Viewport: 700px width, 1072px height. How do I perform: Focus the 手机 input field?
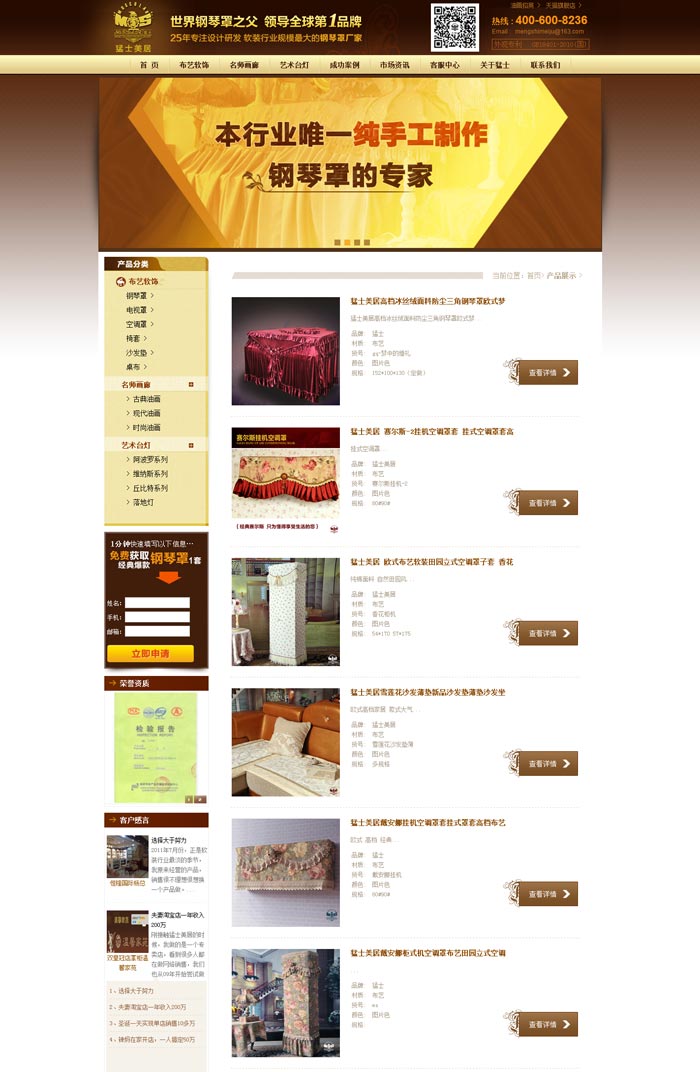157,617
